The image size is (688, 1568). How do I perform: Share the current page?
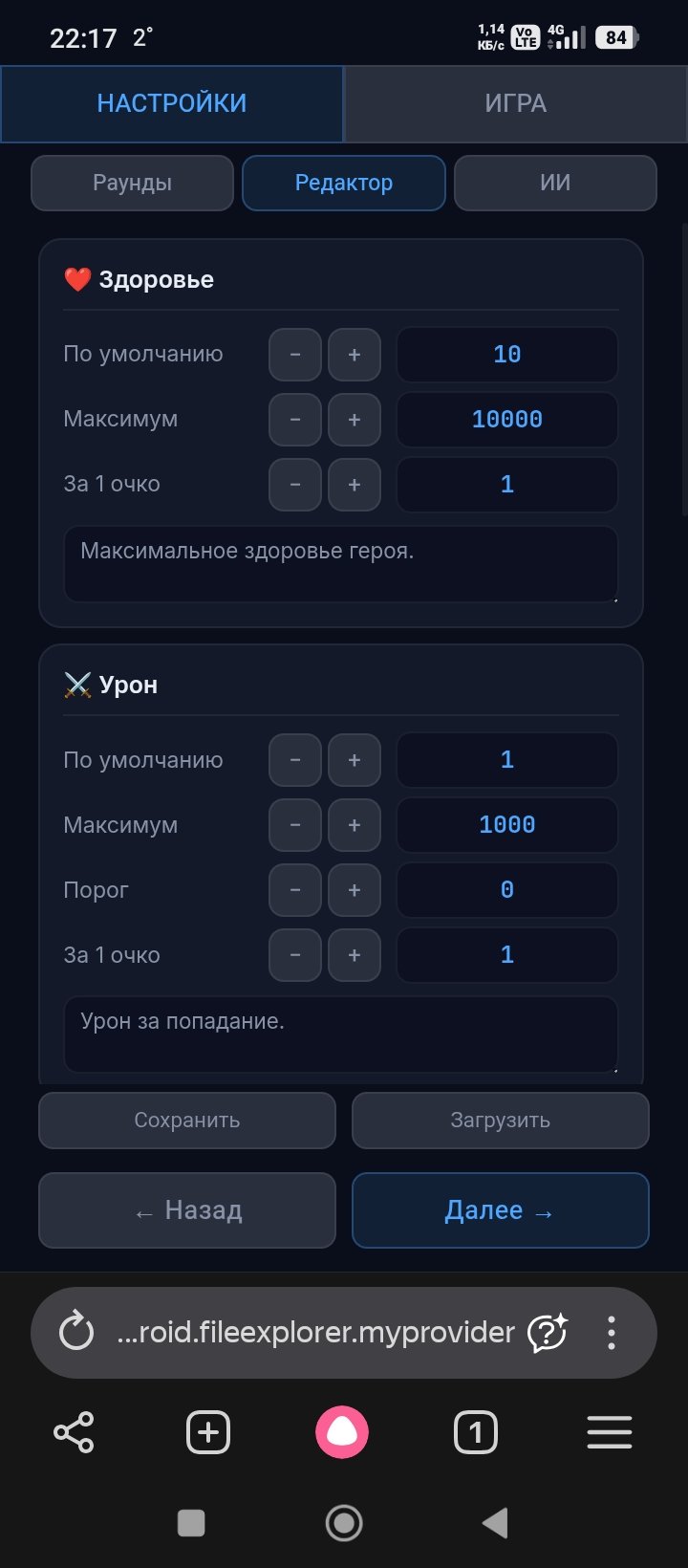(74, 1432)
